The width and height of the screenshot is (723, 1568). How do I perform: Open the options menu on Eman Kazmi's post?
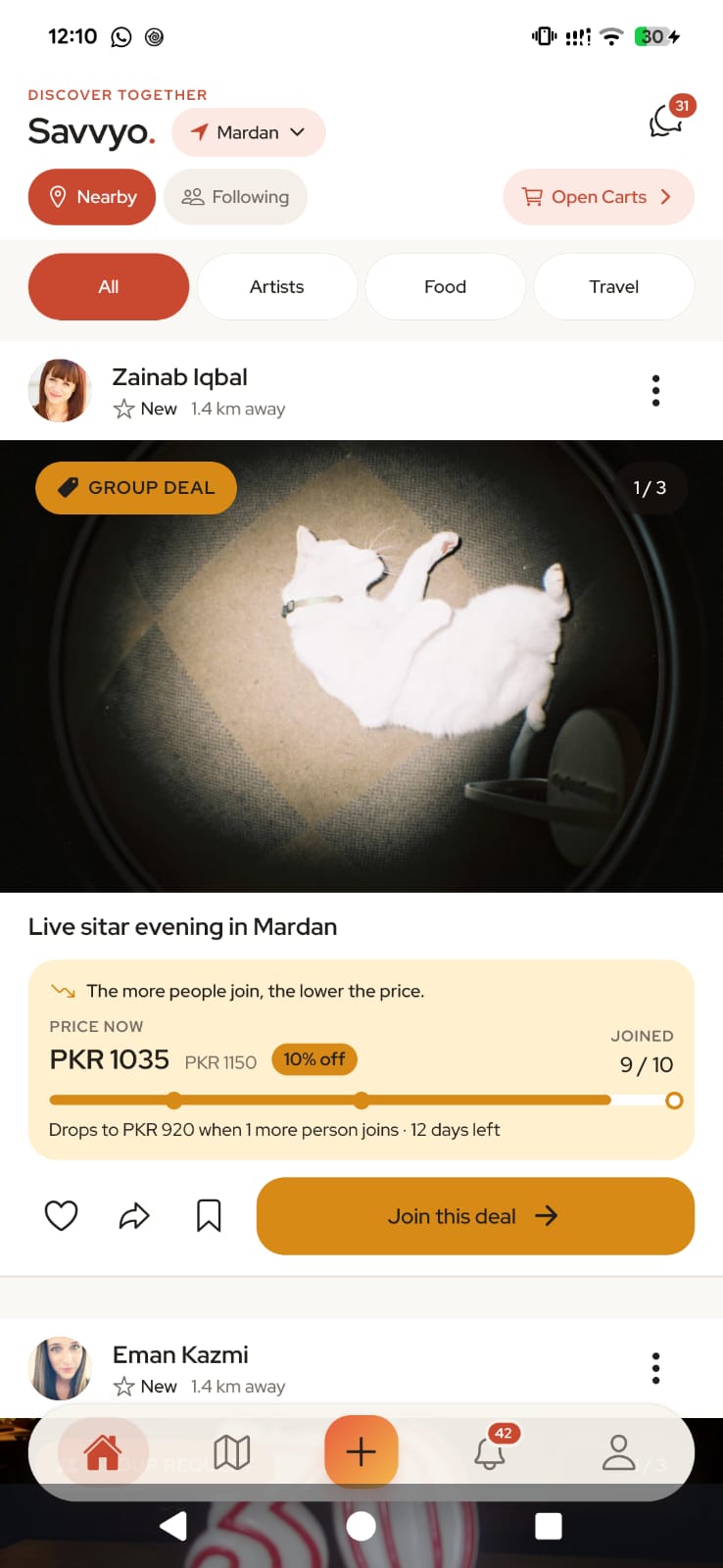[x=655, y=1368]
